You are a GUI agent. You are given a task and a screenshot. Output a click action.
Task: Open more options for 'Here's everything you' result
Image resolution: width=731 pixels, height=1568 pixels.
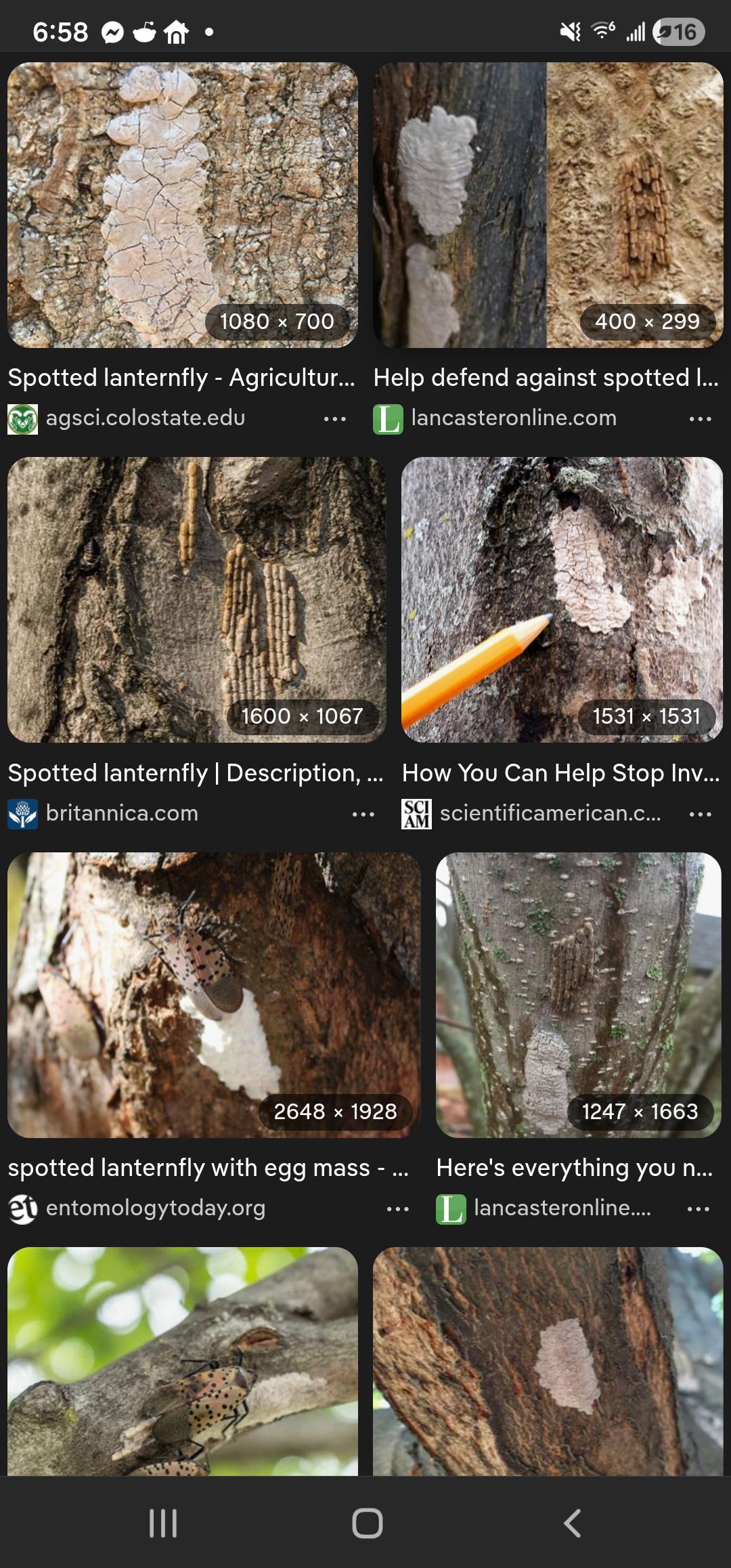point(699,1209)
